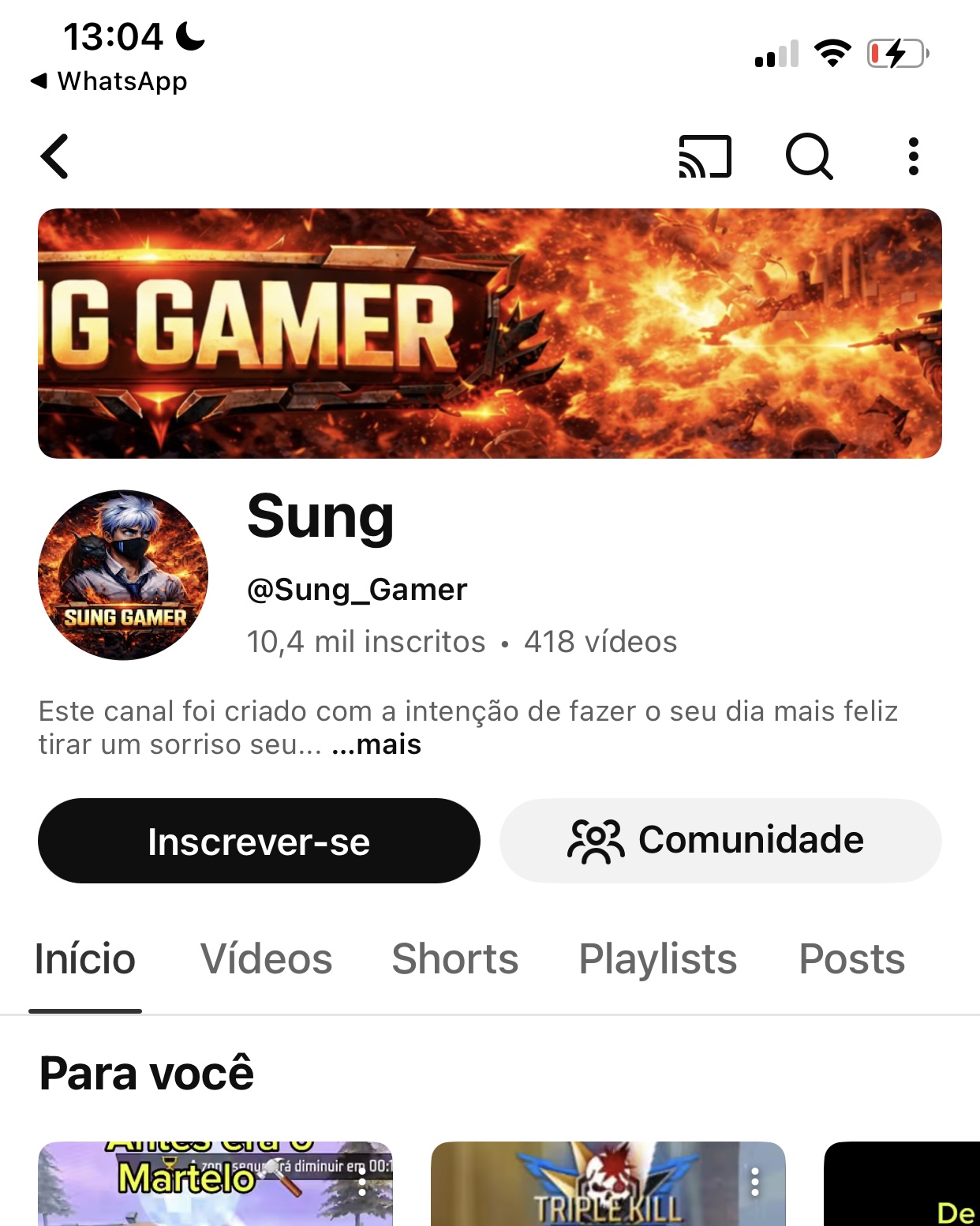Go back from the Sung channel page

pos(55,156)
